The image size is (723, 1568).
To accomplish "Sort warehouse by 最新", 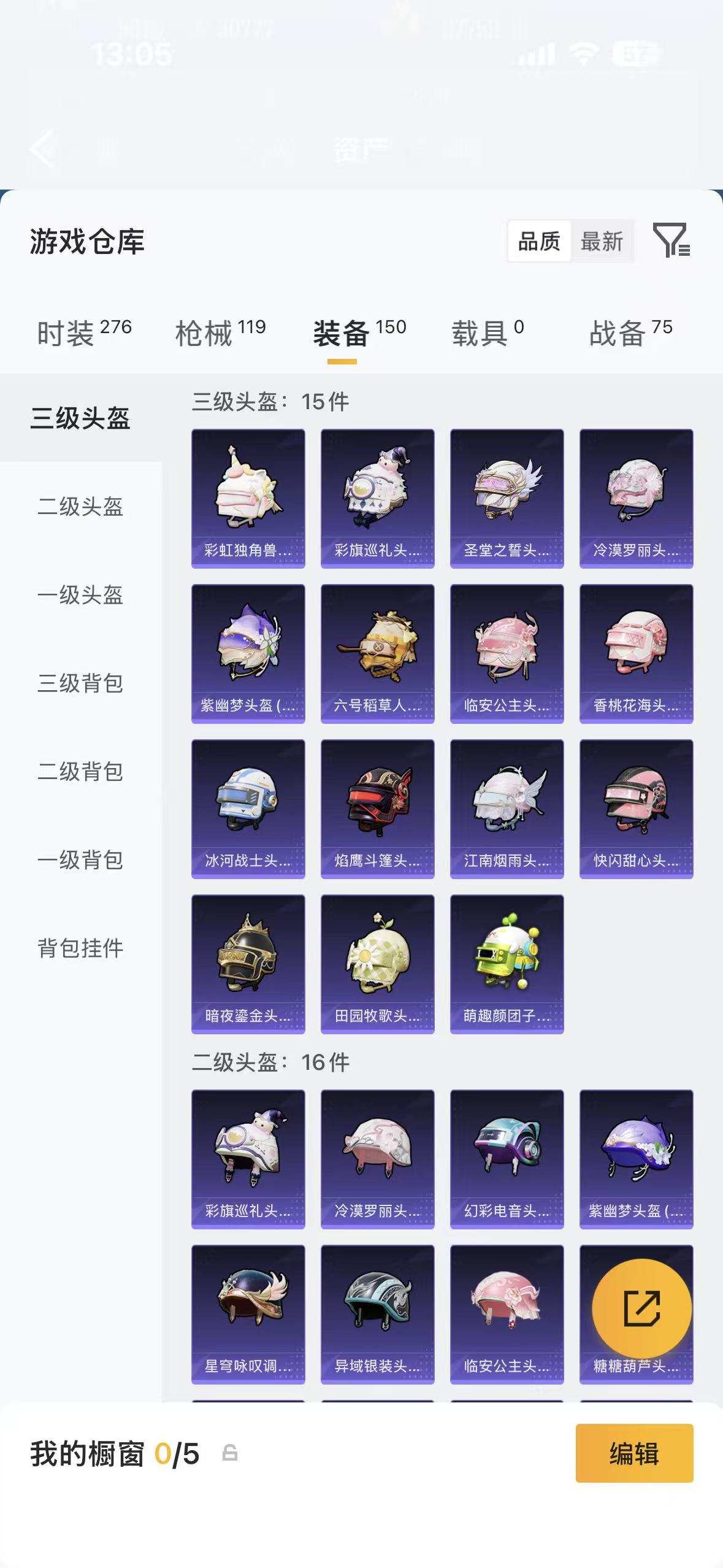I will coord(602,242).
